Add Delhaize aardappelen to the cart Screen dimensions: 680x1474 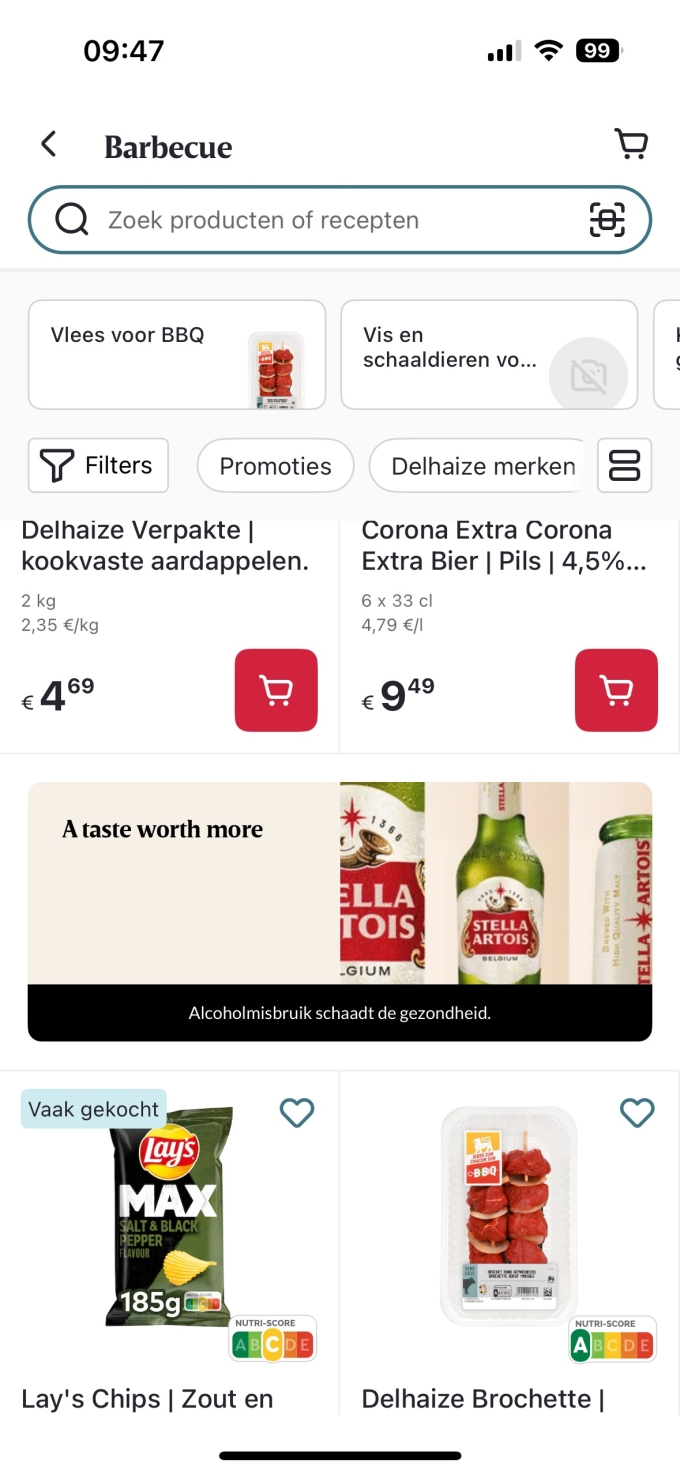(x=276, y=690)
